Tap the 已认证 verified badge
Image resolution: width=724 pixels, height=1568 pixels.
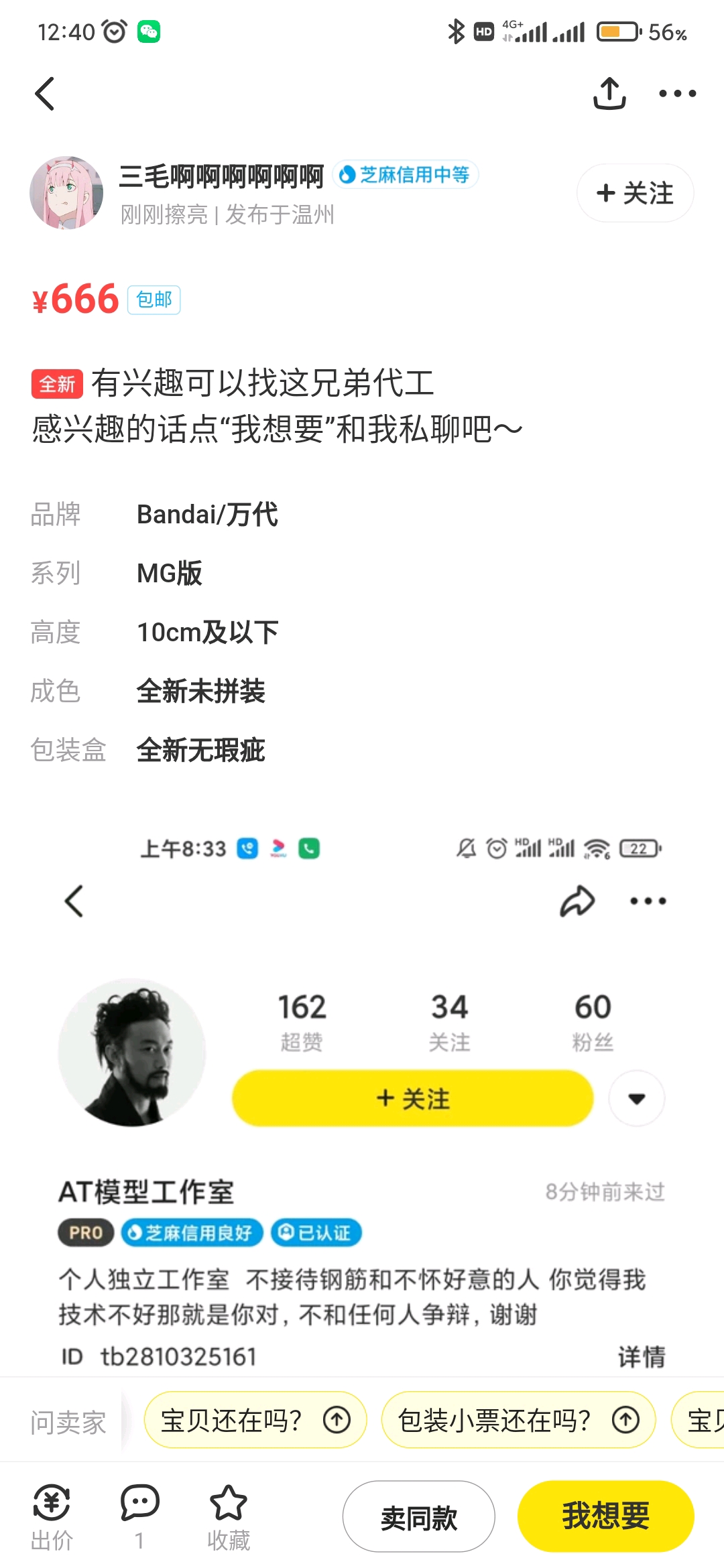(315, 1233)
